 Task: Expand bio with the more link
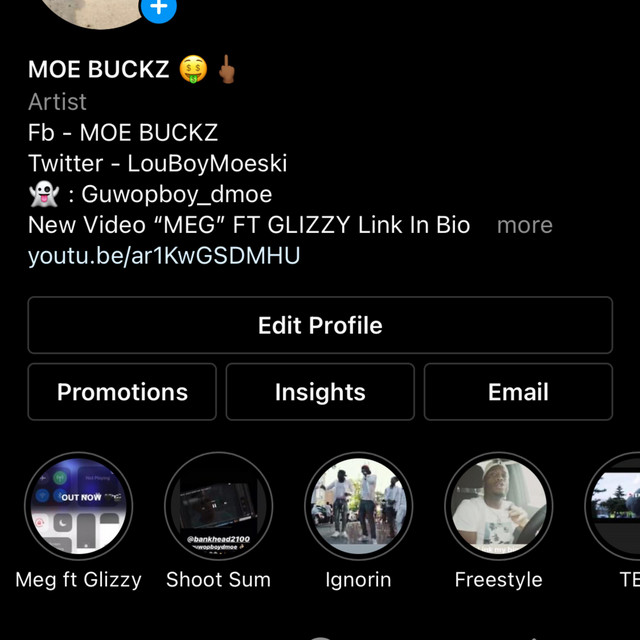pos(524,225)
